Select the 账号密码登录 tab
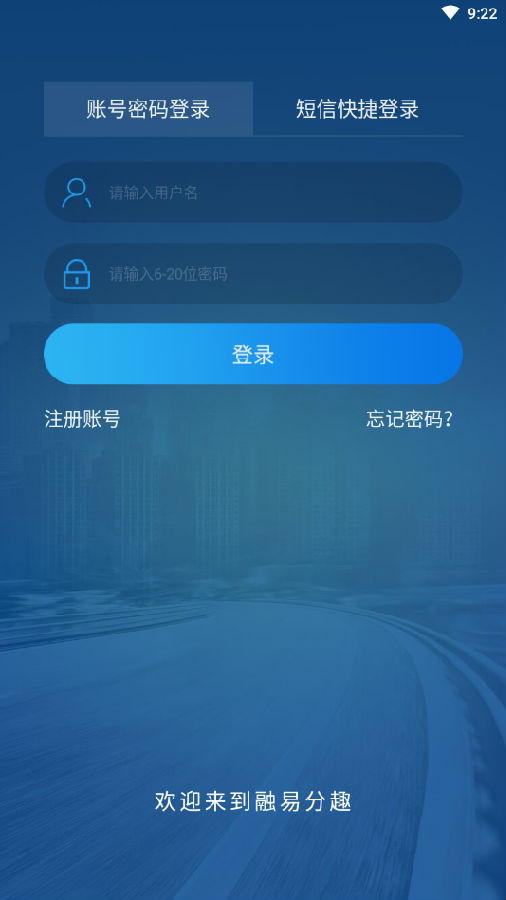 point(149,109)
